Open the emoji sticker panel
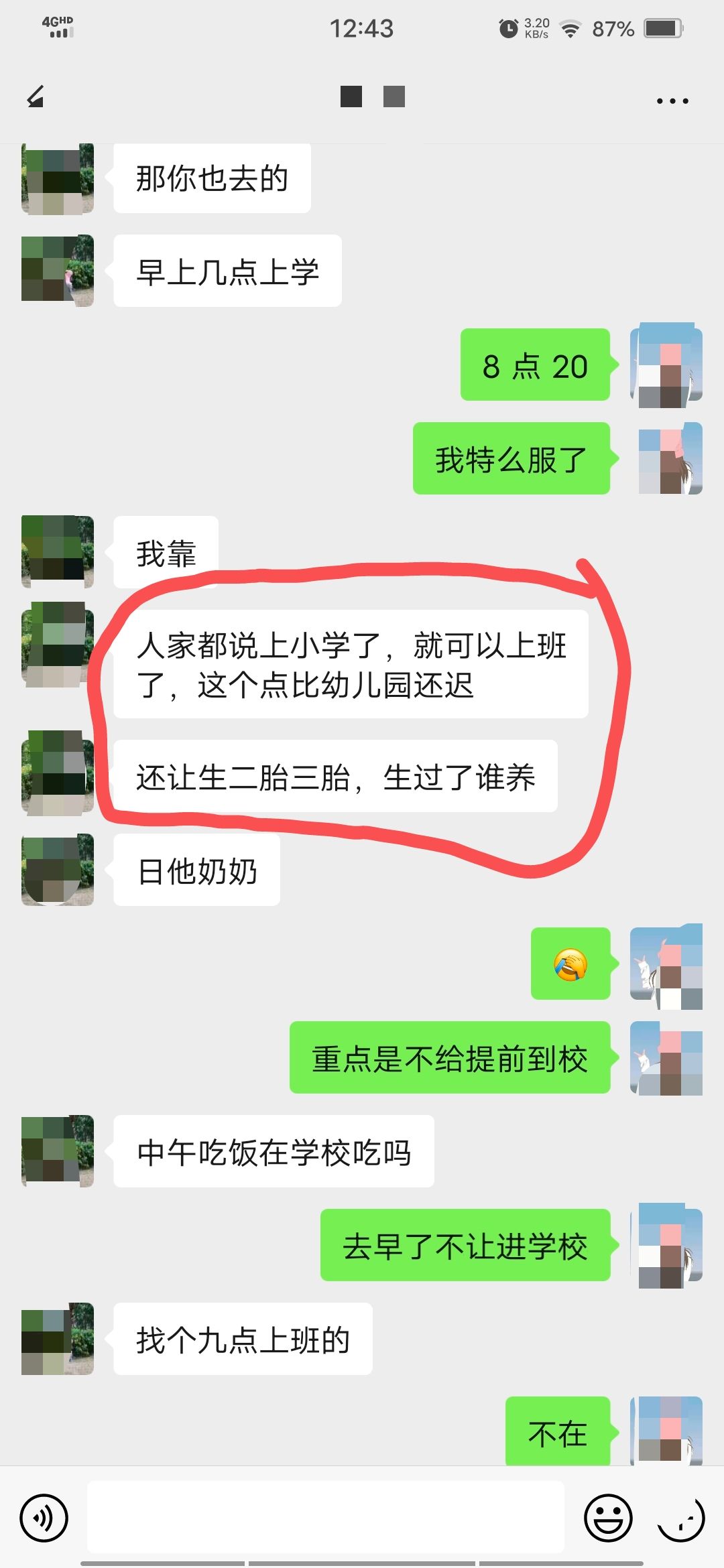This screenshot has width=724, height=1568. 608,1518
